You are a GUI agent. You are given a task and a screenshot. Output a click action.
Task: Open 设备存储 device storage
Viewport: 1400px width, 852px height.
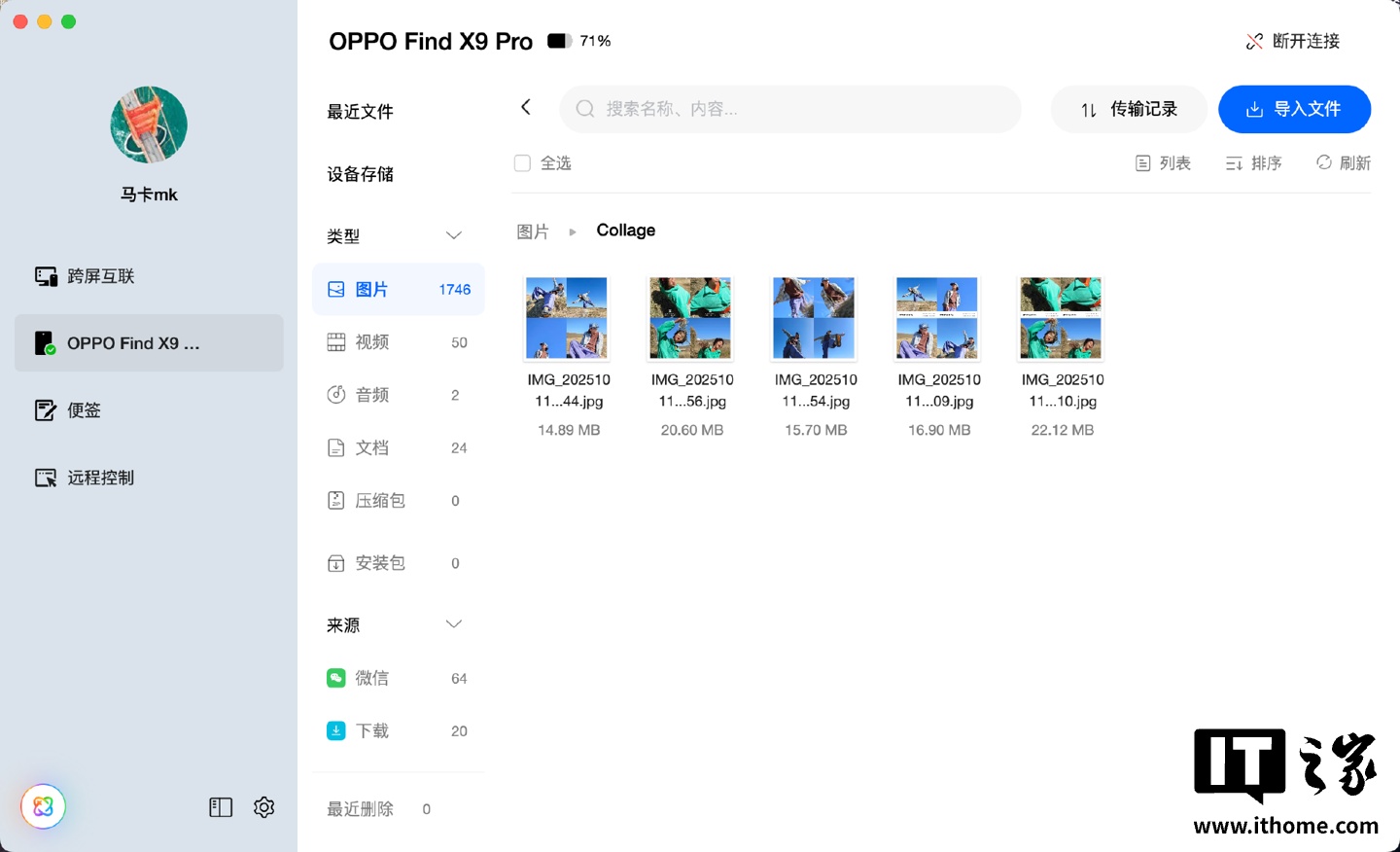pyautogui.click(x=361, y=174)
